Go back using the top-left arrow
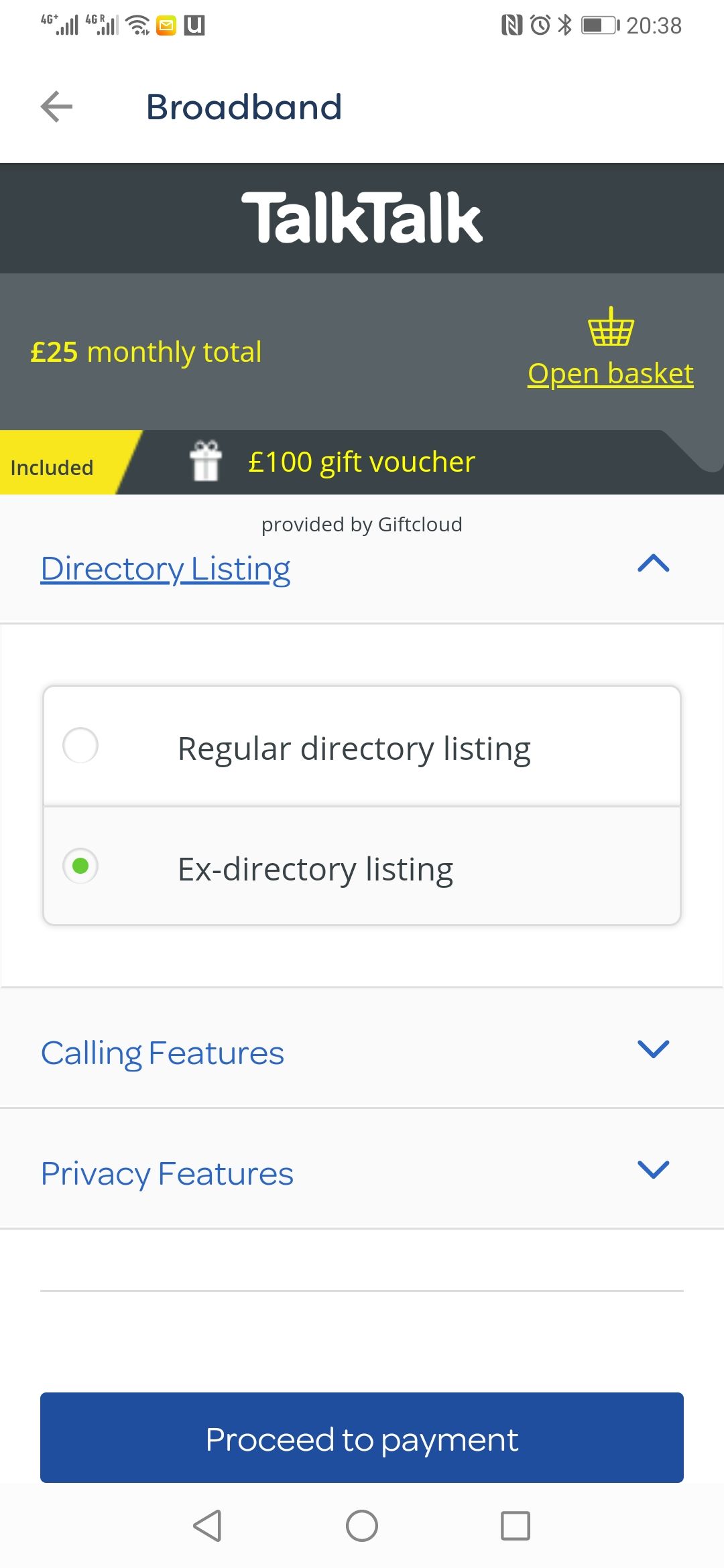Viewport: 724px width, 1568px height. click(x=57, y=107)
